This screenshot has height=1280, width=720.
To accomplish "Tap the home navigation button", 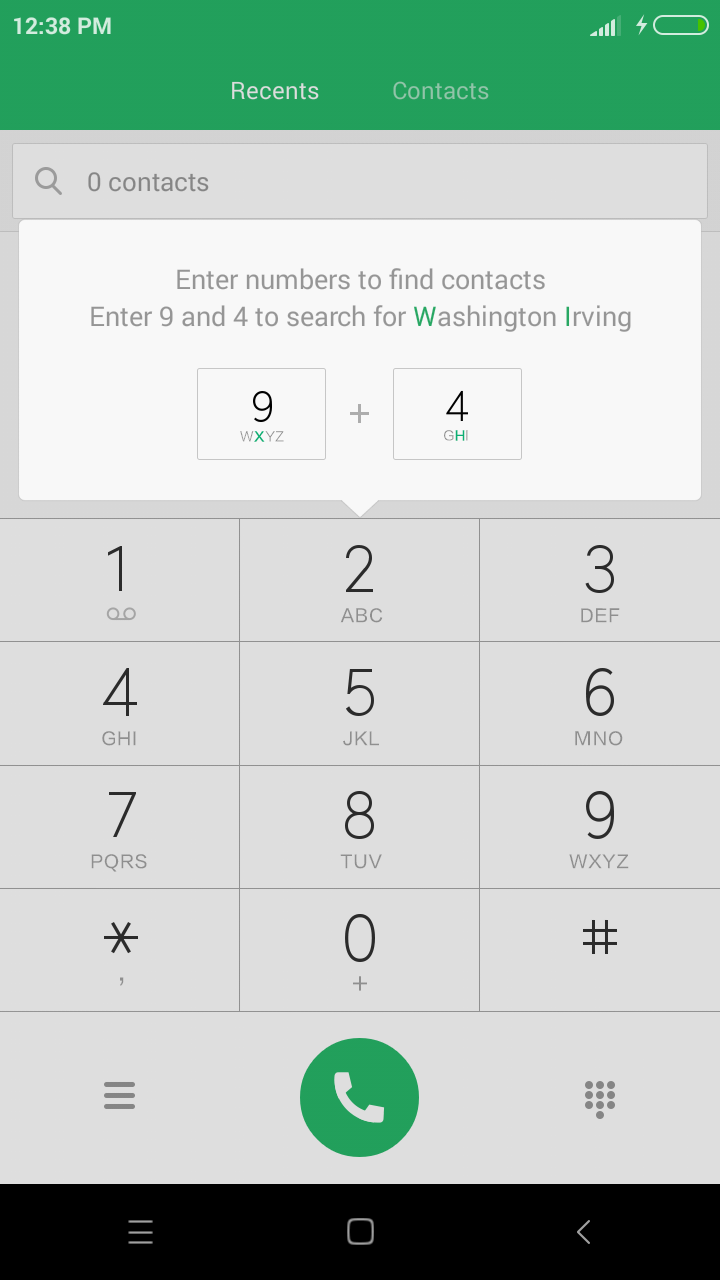I will point(360,1232).
